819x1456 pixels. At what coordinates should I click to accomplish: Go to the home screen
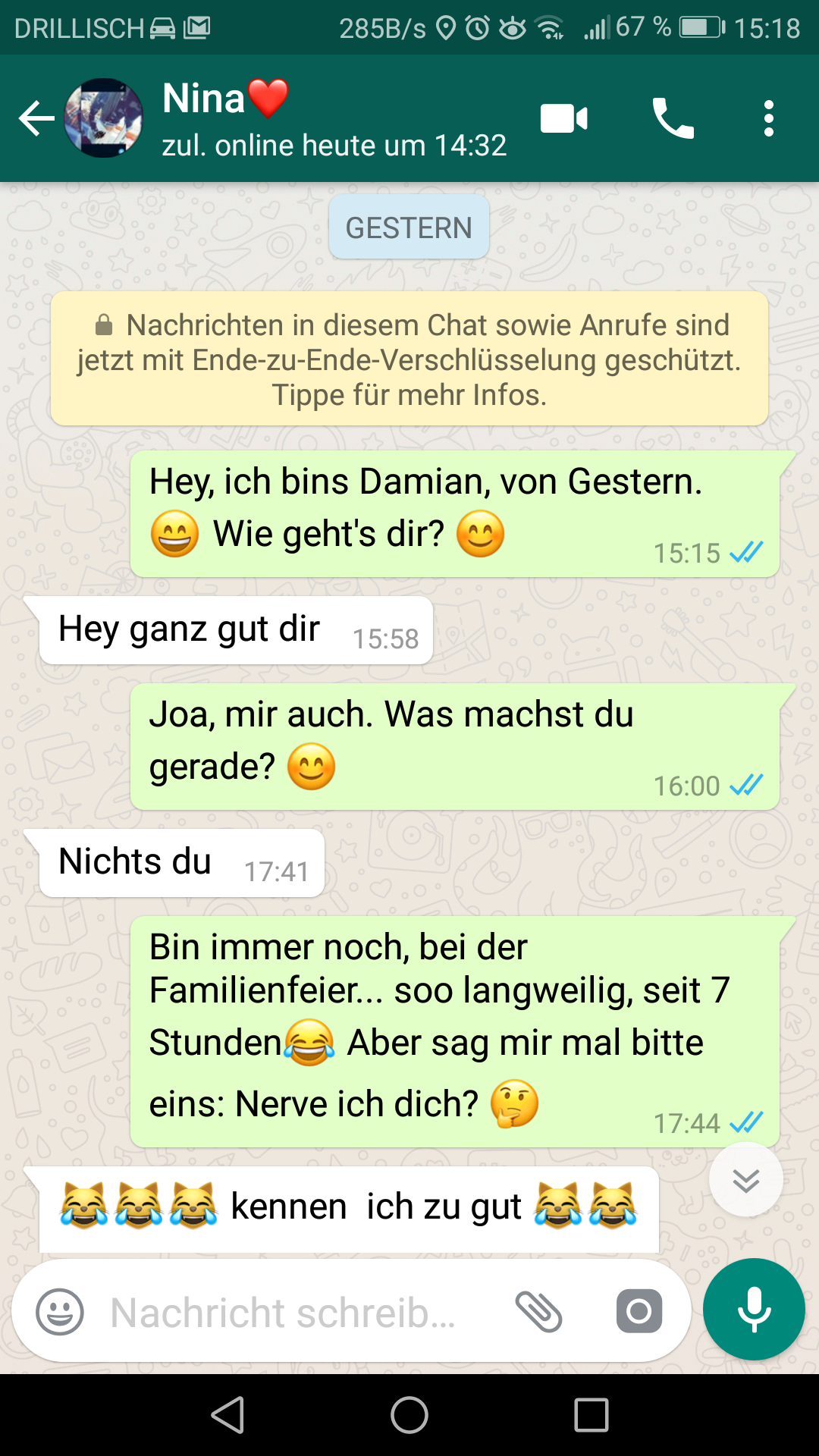tap(409, 1415)
